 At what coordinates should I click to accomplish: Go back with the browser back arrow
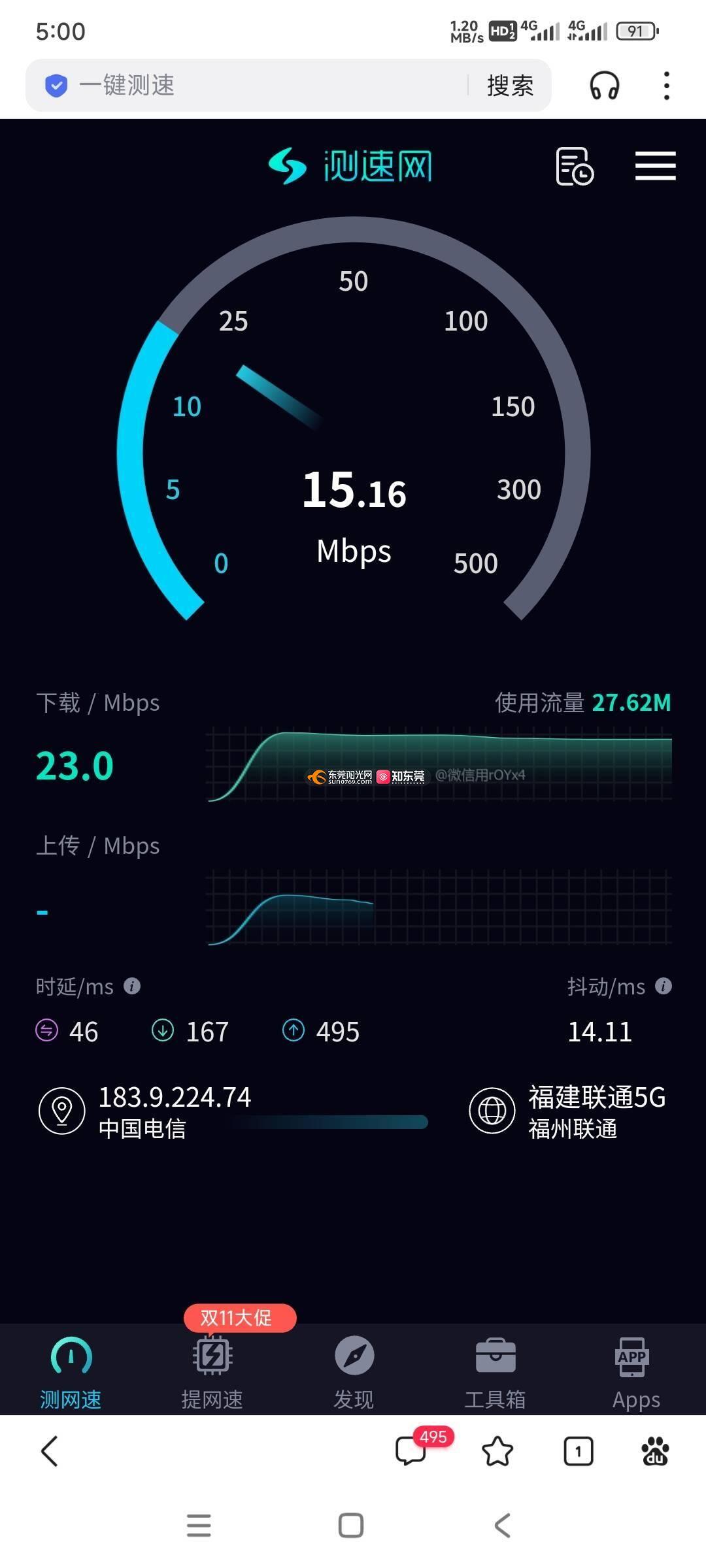click(50, 1451)
